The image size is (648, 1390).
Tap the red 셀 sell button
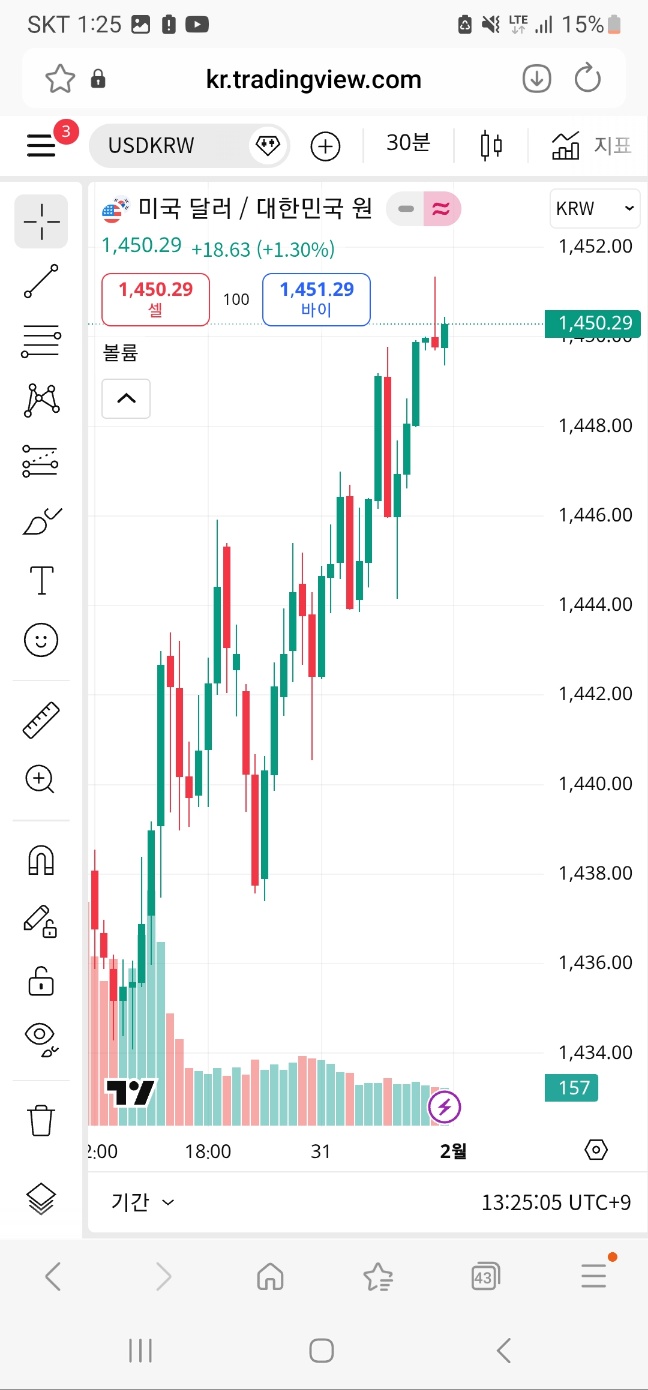click(156, 299)
